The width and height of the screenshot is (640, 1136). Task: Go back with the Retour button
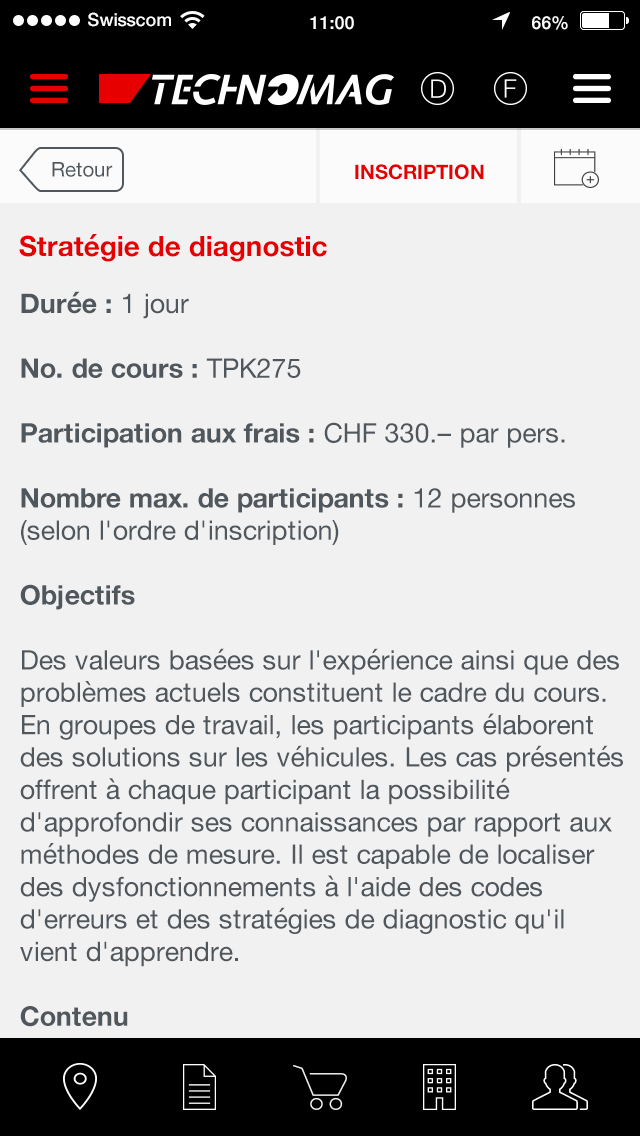[72, 170]
